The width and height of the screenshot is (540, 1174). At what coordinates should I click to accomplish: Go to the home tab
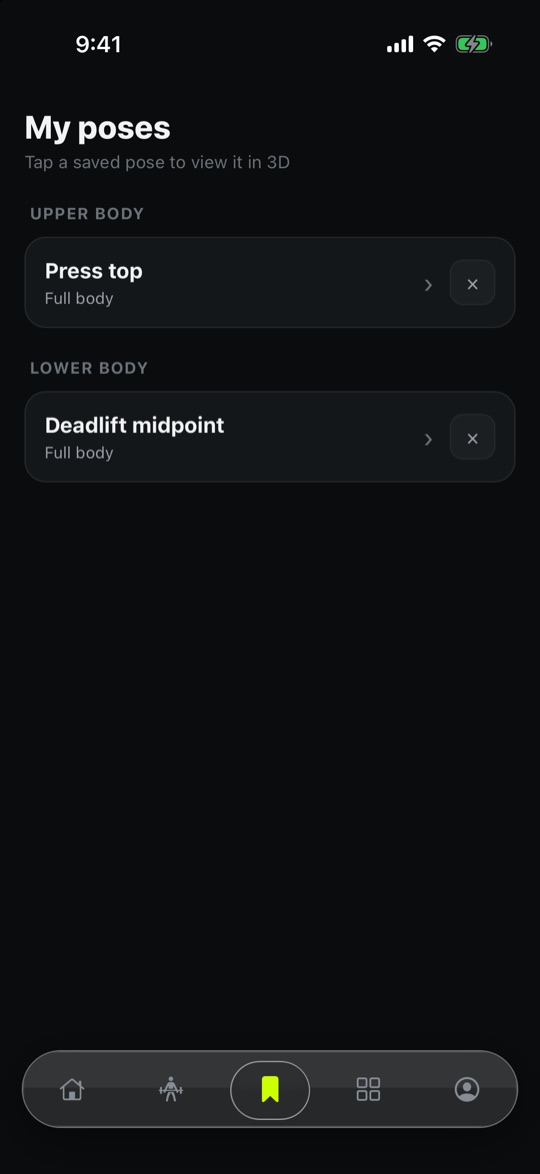pos(72,1089)
